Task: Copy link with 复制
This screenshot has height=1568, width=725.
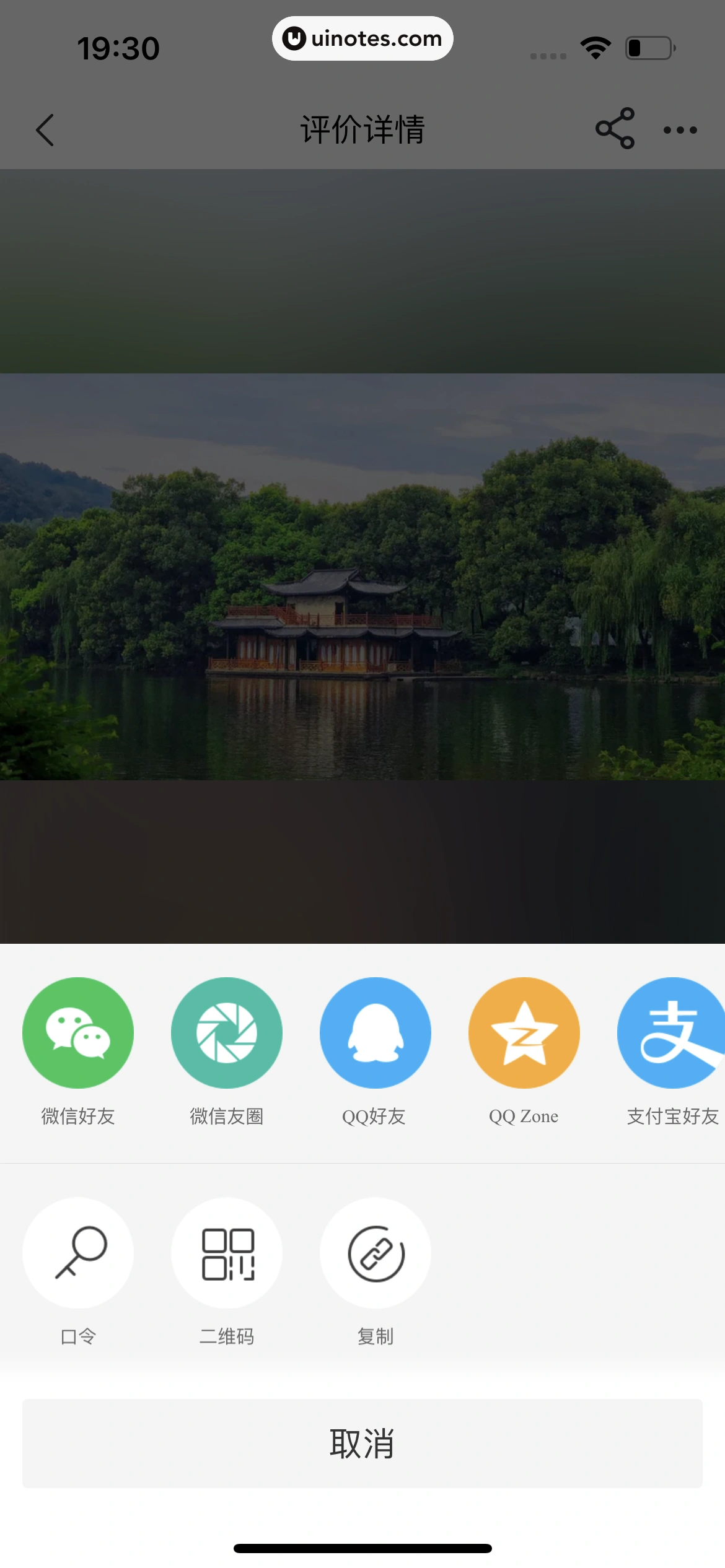Action: click(x=376, y=1253)
